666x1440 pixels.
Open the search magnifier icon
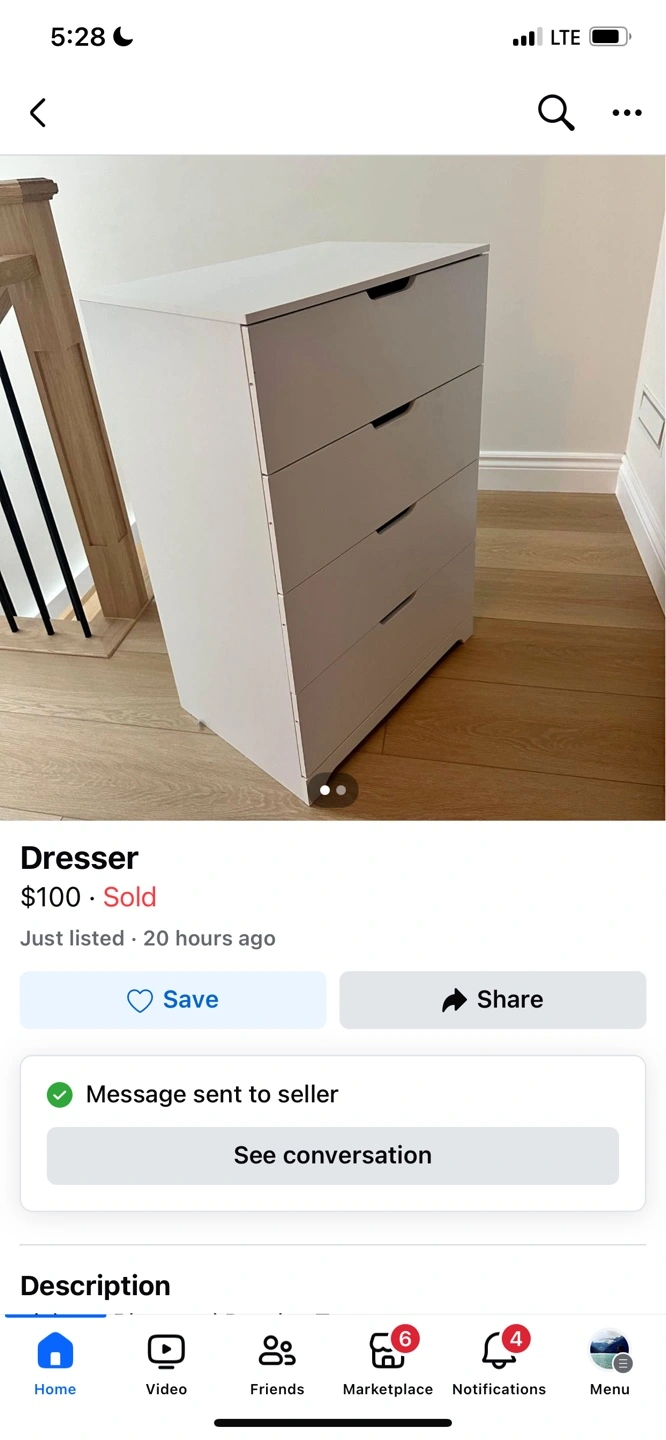556,112
